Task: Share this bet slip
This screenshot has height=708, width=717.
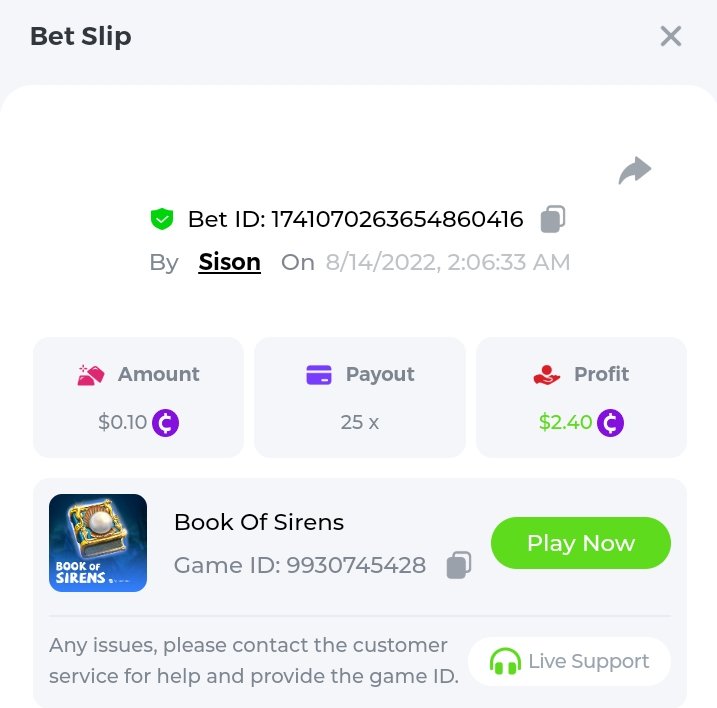Action: coord(634,171)
